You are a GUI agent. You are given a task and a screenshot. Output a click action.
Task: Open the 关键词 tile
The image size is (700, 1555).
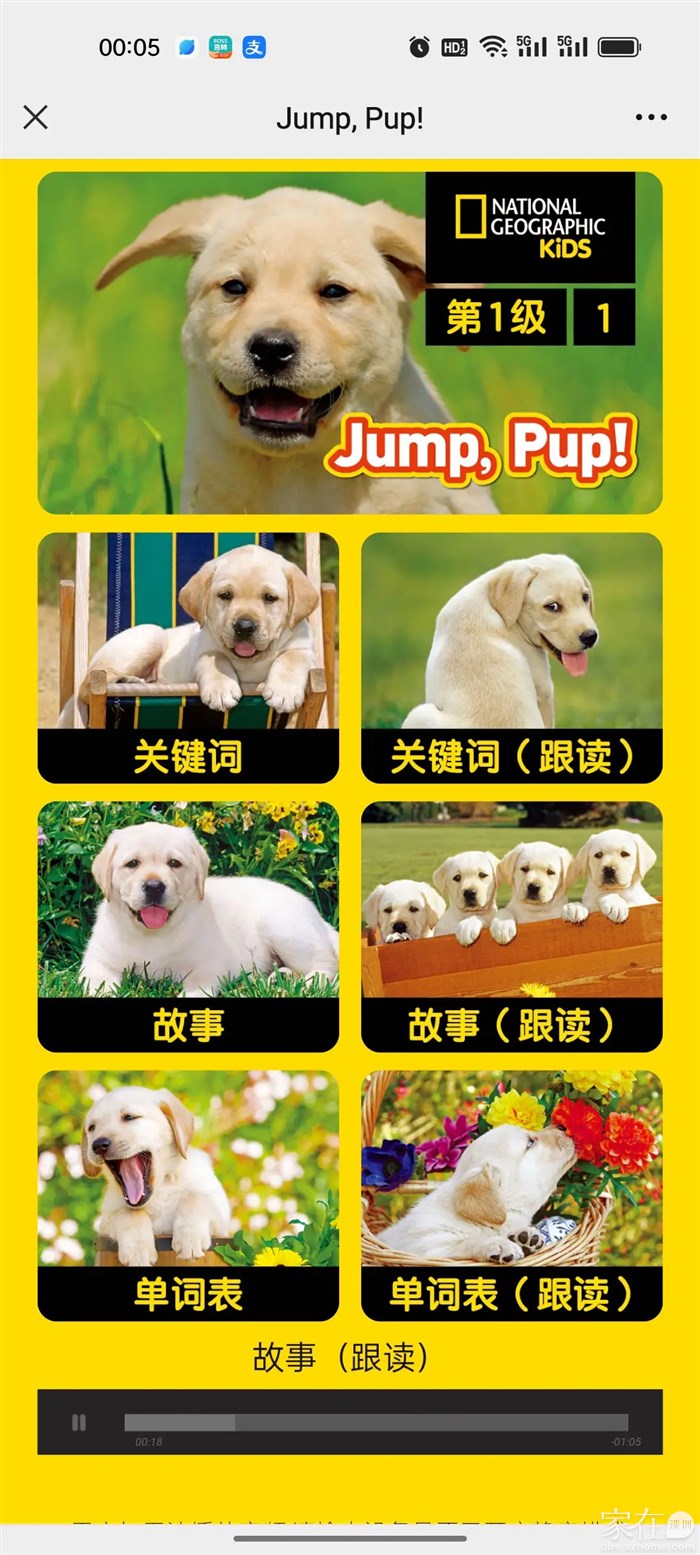click(188, 657)
